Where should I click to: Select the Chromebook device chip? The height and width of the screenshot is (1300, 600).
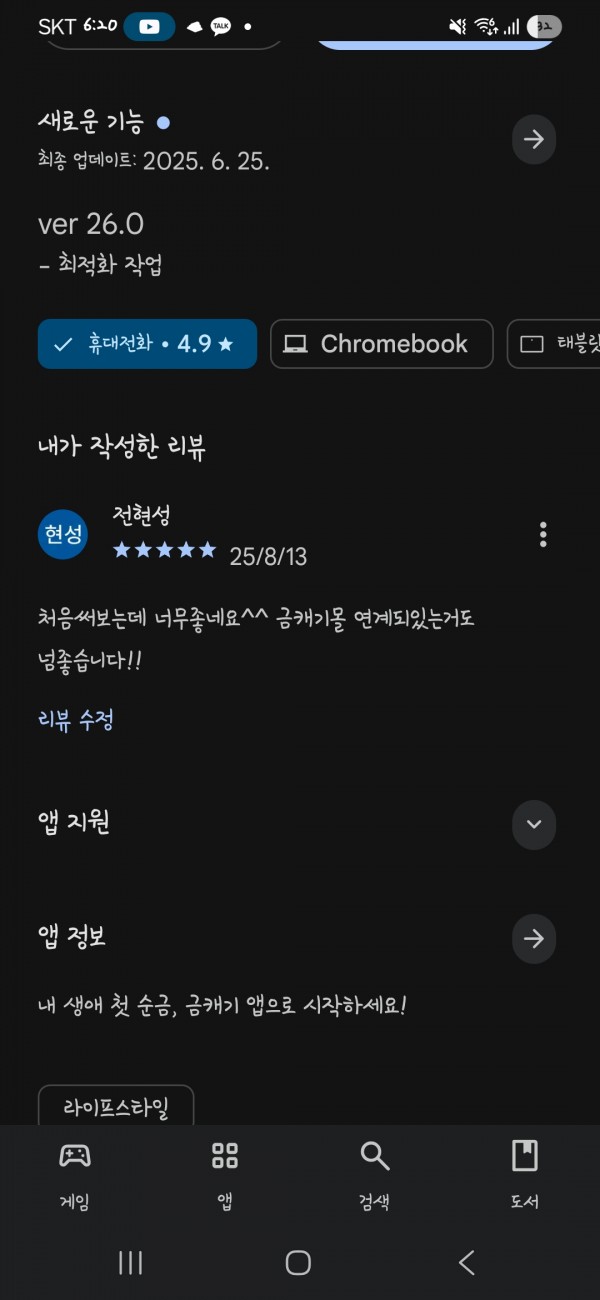pyautogui.click(x=381, y=344)
